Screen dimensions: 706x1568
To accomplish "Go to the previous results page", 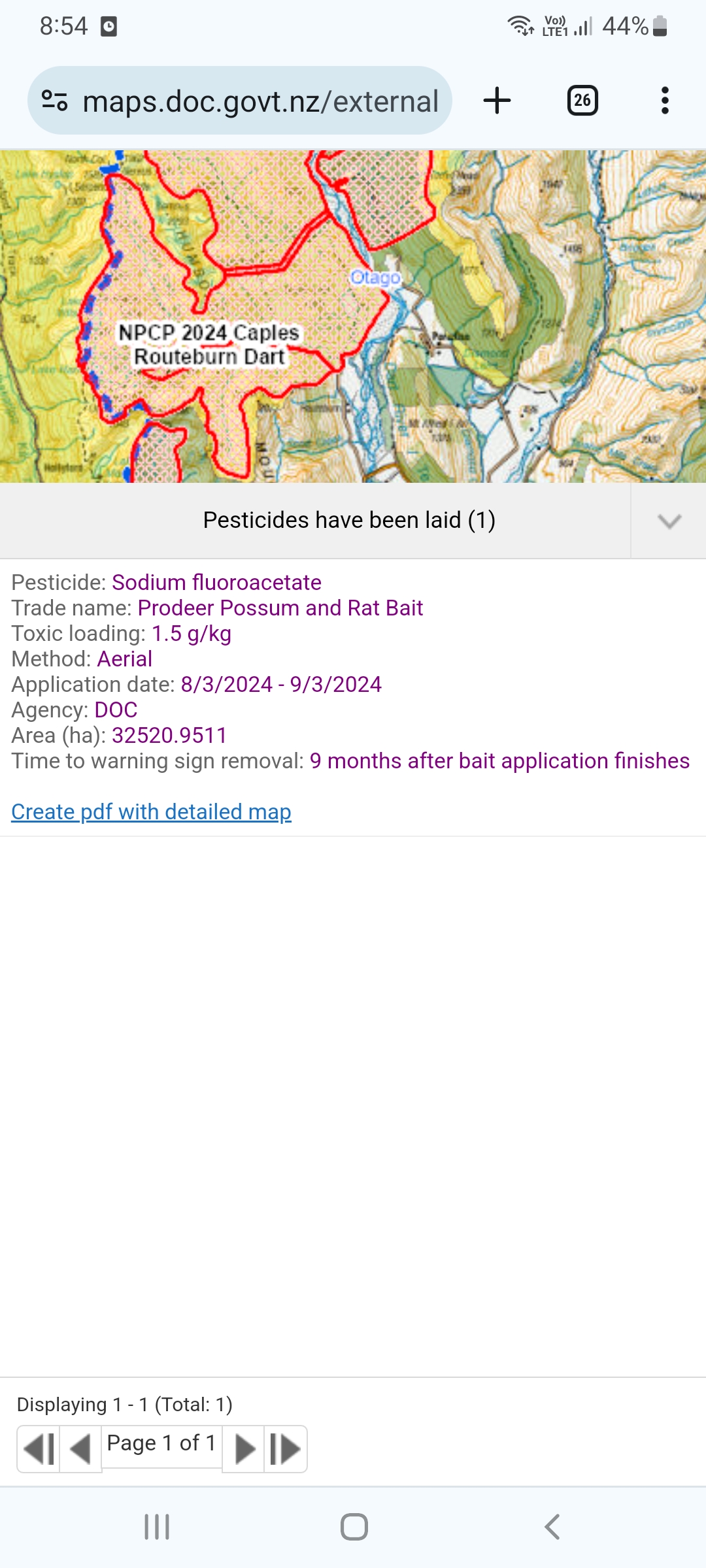I will point(80,1449).
